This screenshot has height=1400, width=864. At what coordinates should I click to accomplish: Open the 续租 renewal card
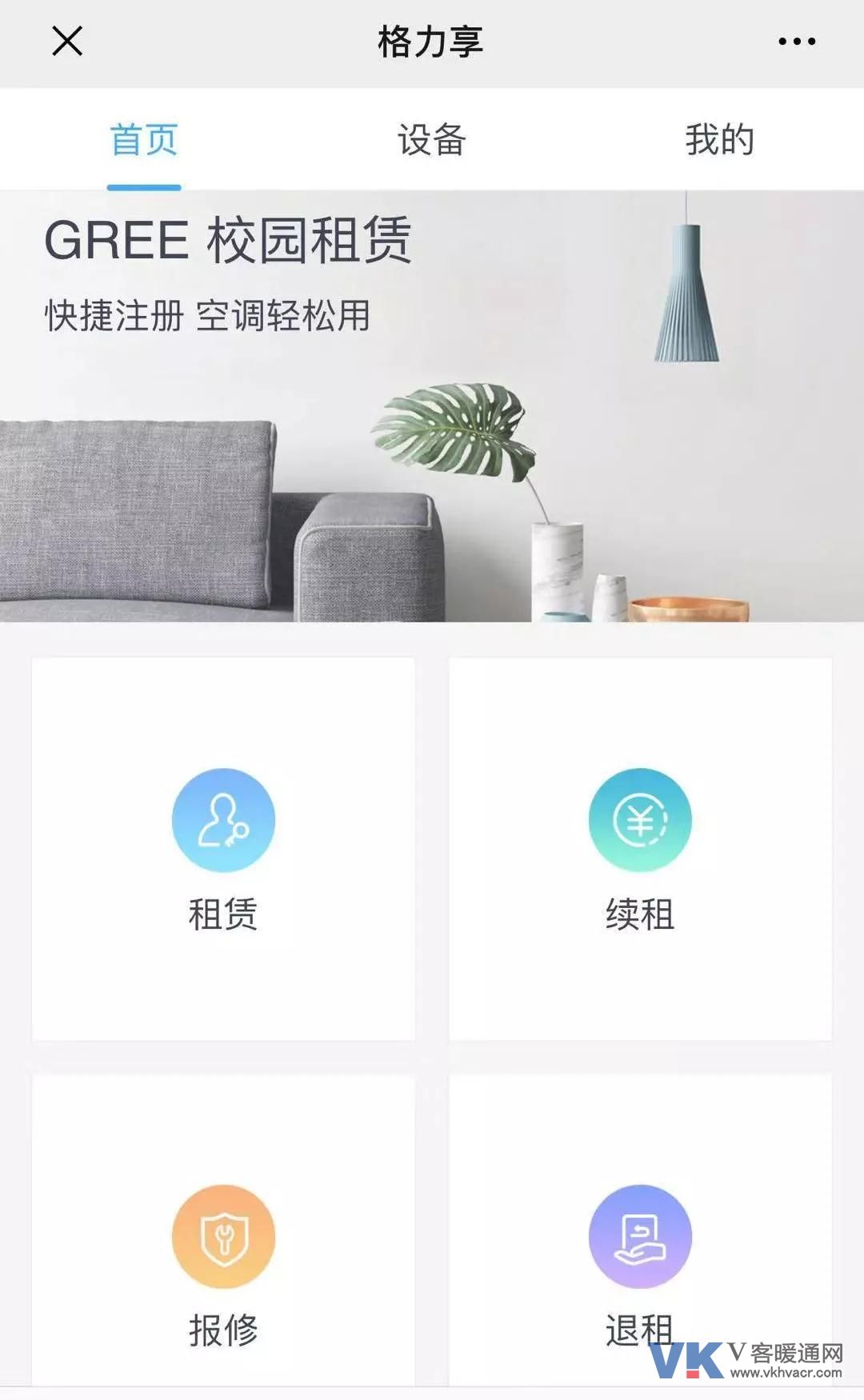click(x=640, y=850)
